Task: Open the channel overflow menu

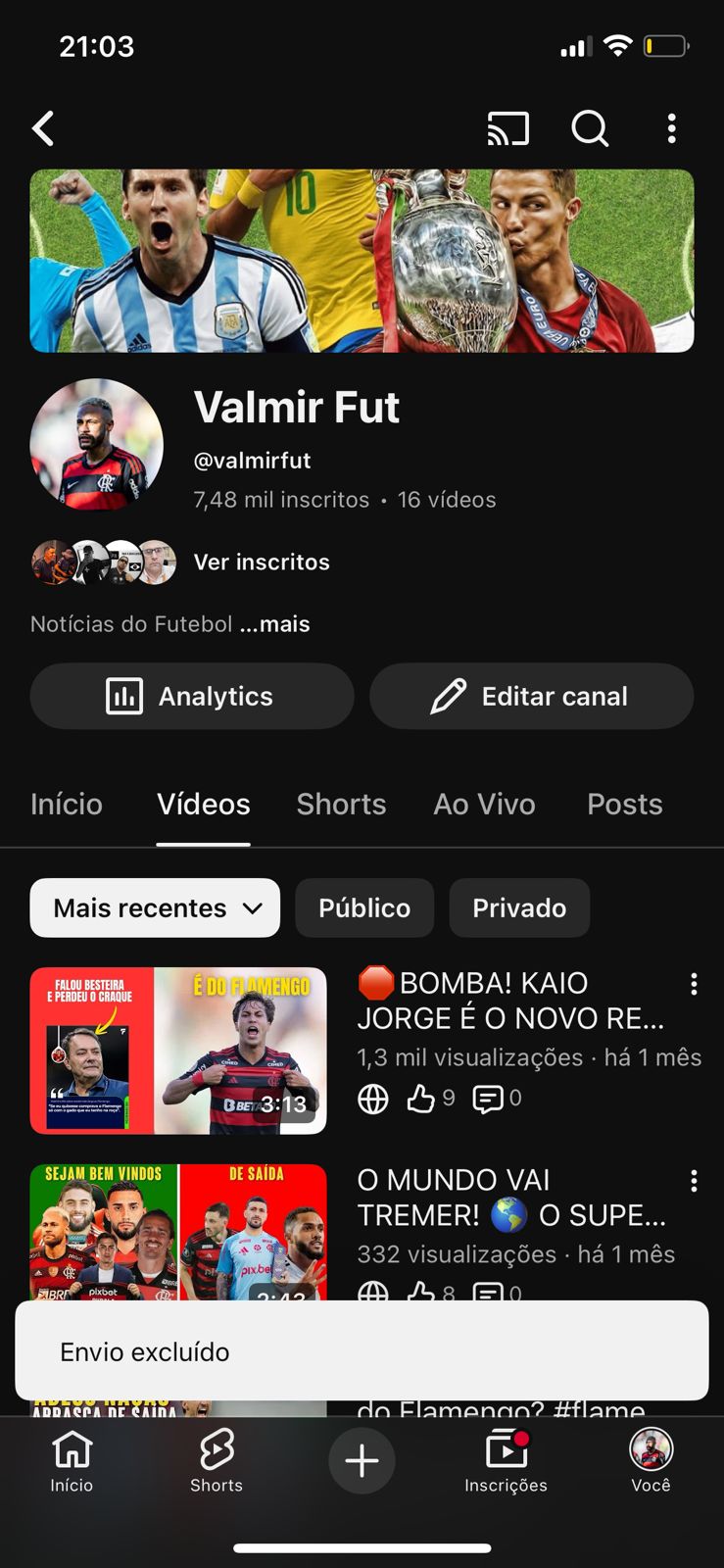Action: pos(671,128)
